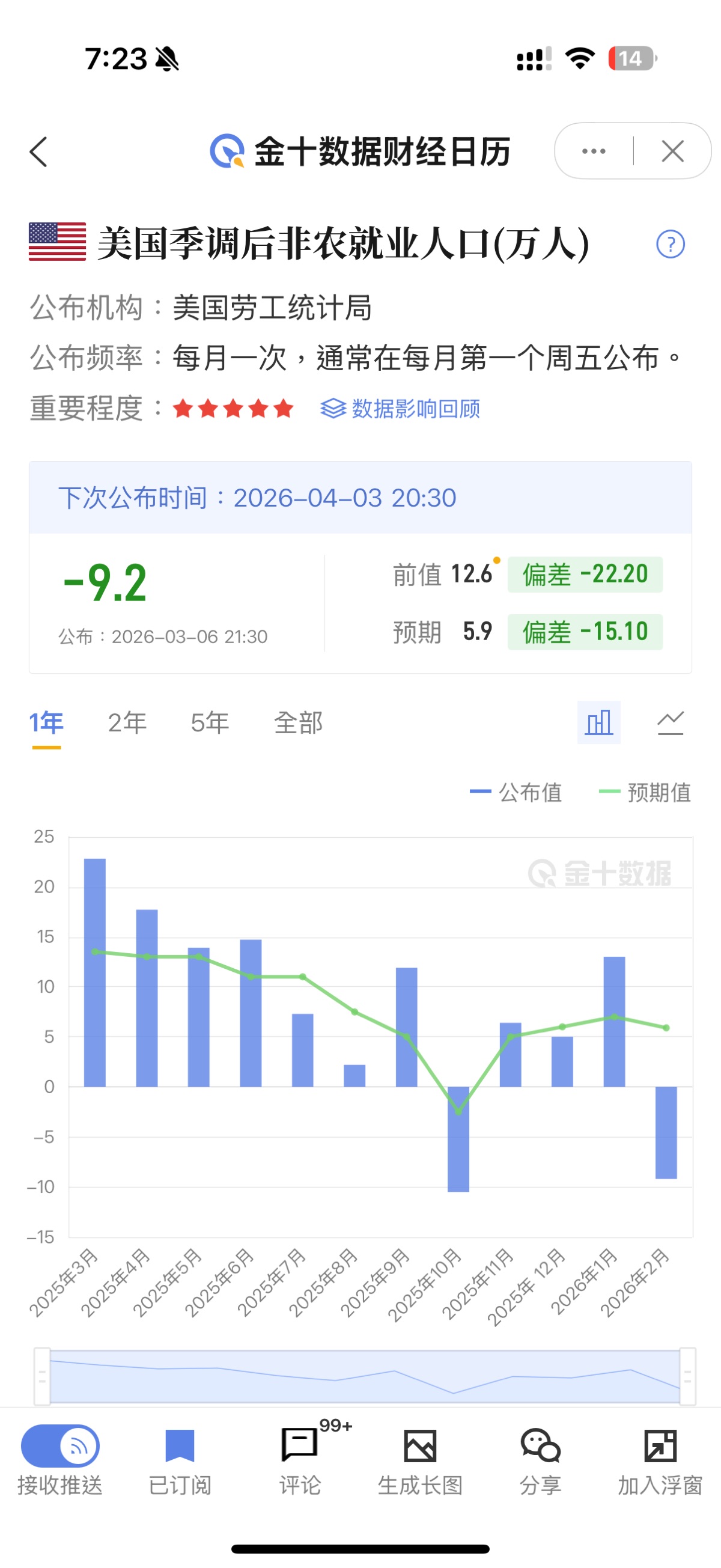Screen dimensions: 721x1568
Task: Toggle the 预期值 legend series
Action: (x=645, y=793)
